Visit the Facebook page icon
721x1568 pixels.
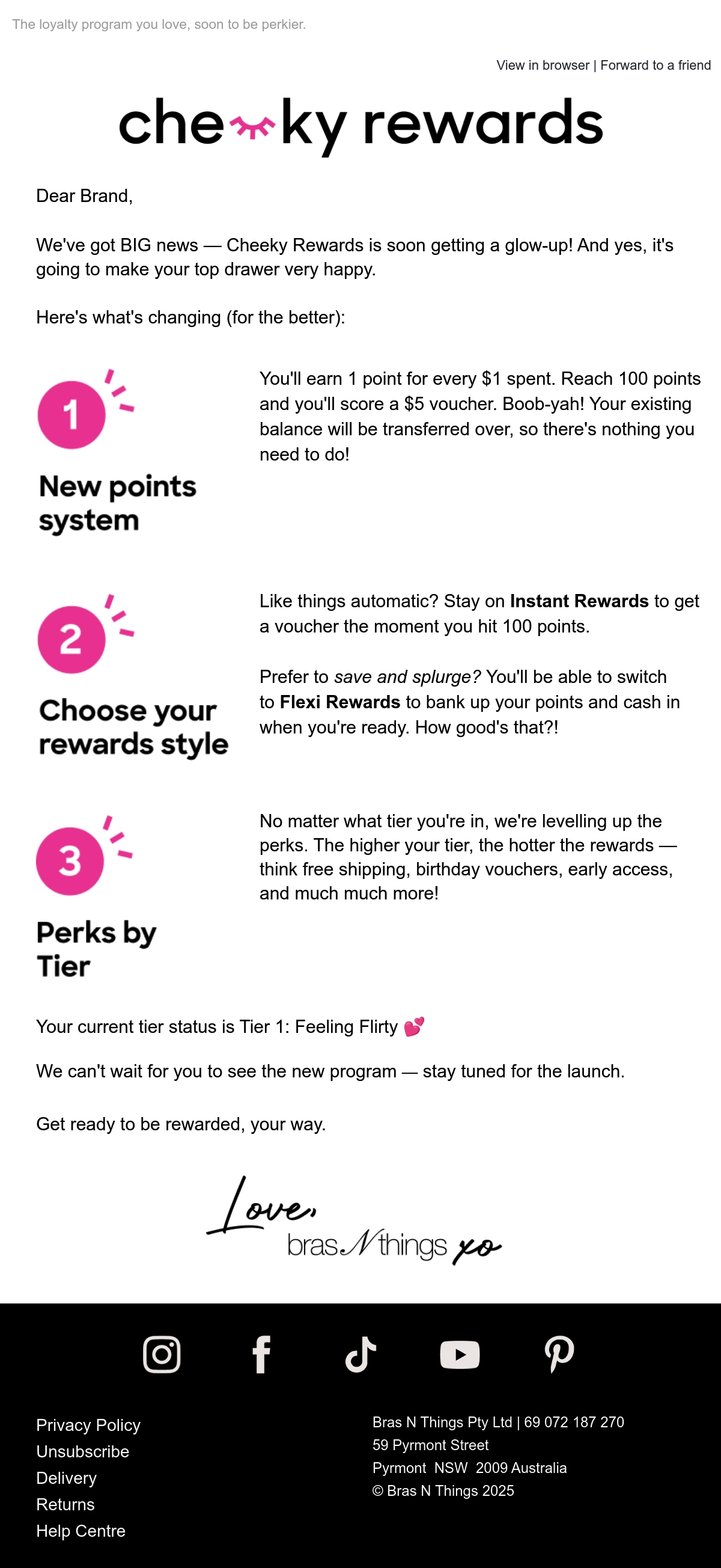[x=261, y=1355]
